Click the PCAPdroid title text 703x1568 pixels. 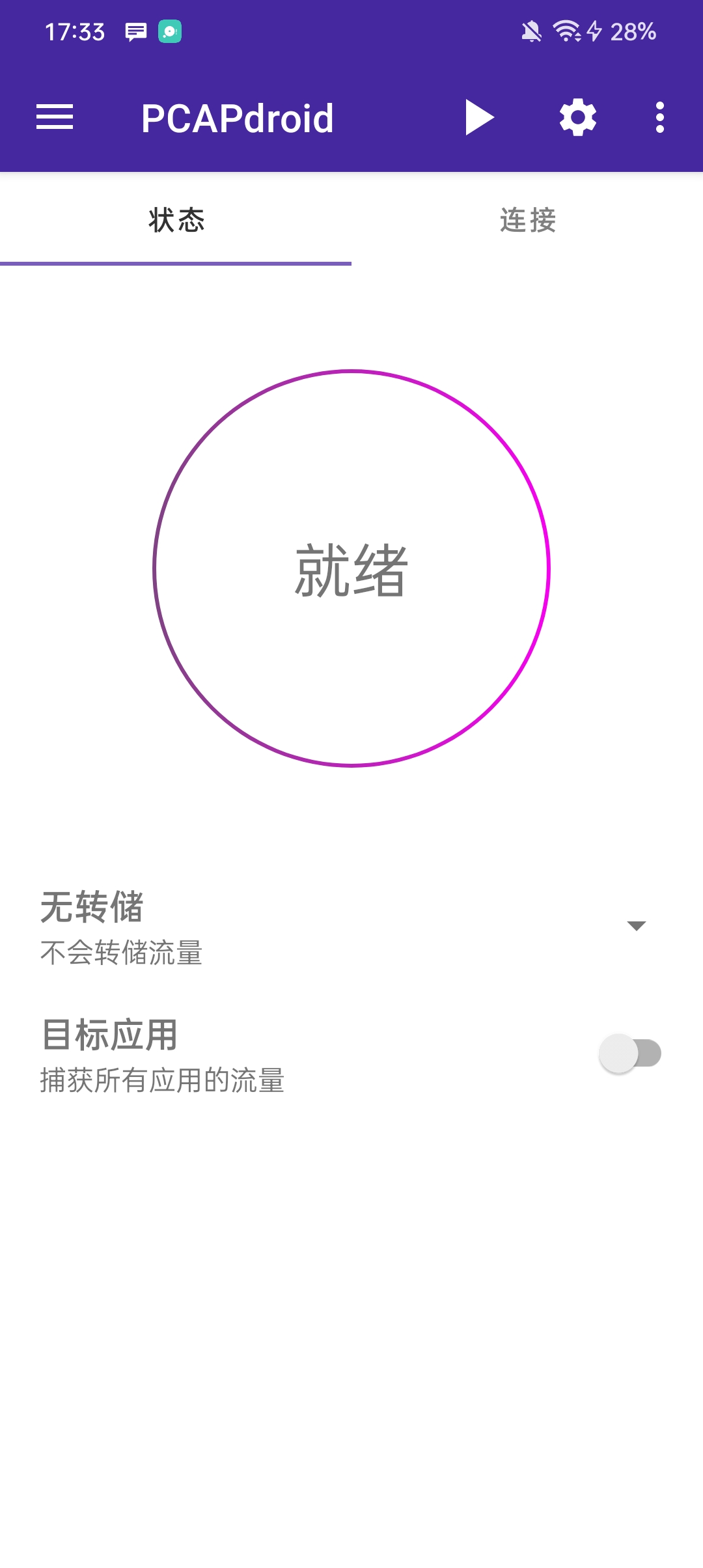pos(237,117)
